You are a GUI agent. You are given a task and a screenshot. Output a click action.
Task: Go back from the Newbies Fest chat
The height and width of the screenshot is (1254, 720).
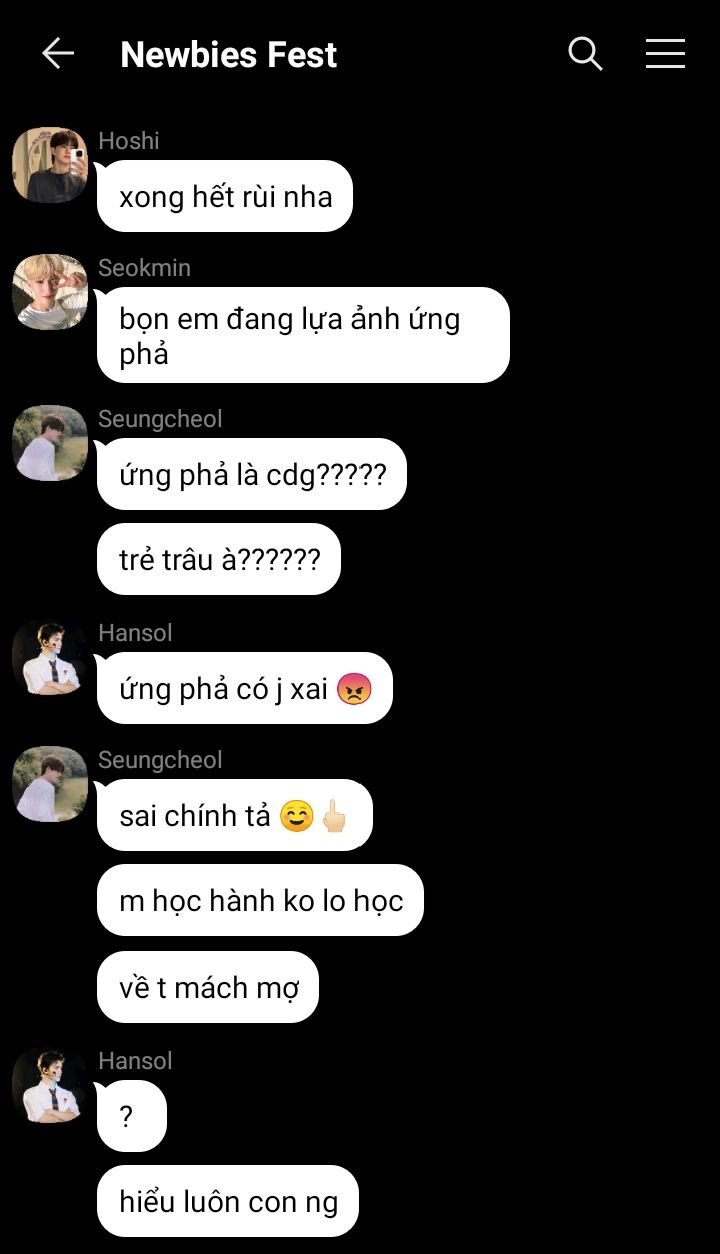58,54
